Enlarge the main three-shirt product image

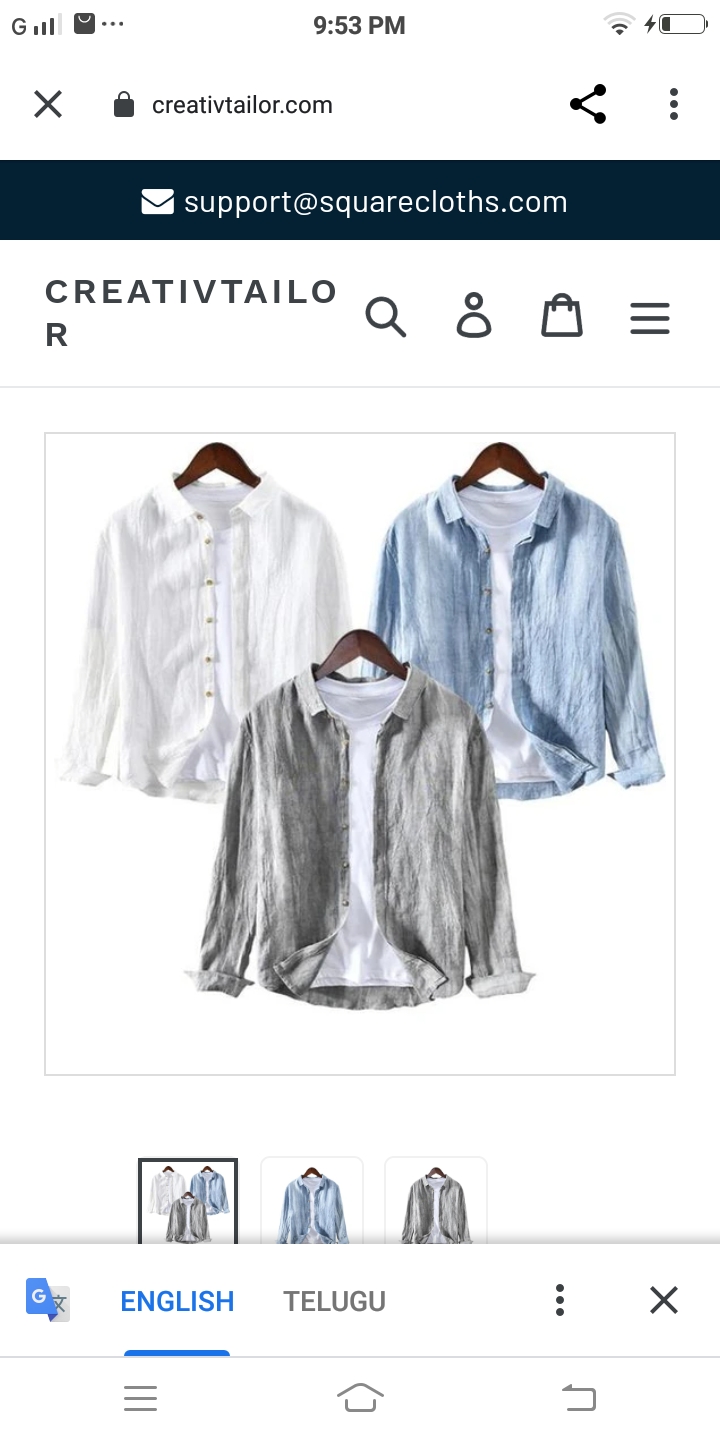tap(360, 754)
